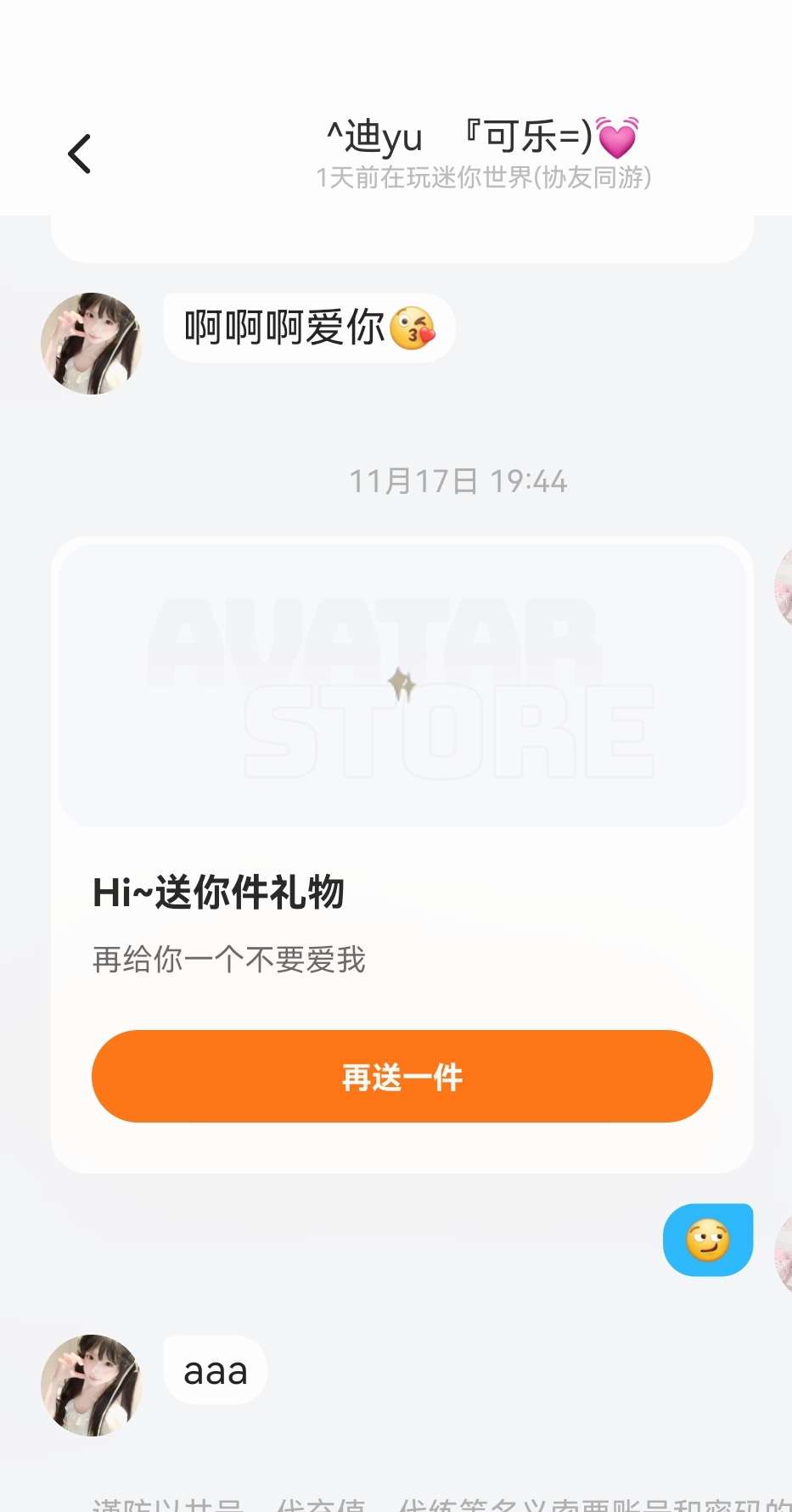The width and height of the screenshot is (792, 1512).
Task: Tap the orange 再送一件 button
Action: point(402,1076)
